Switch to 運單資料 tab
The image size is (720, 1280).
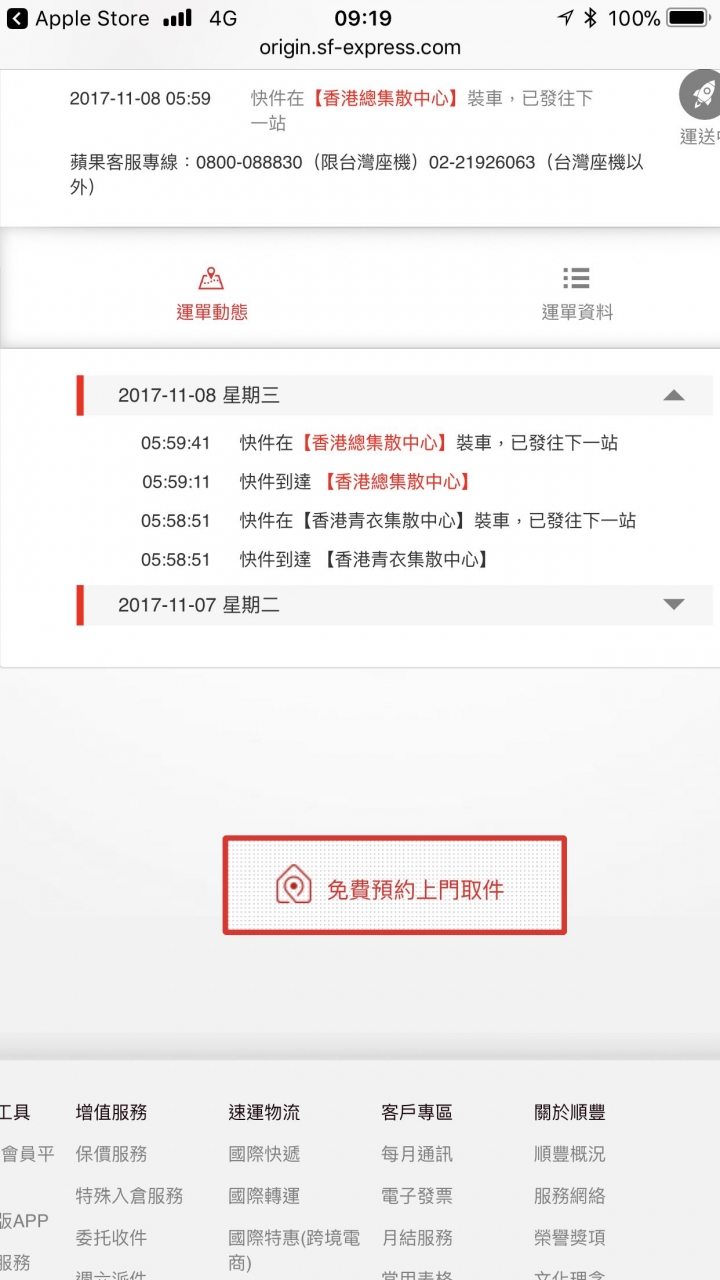click(576, 294)
